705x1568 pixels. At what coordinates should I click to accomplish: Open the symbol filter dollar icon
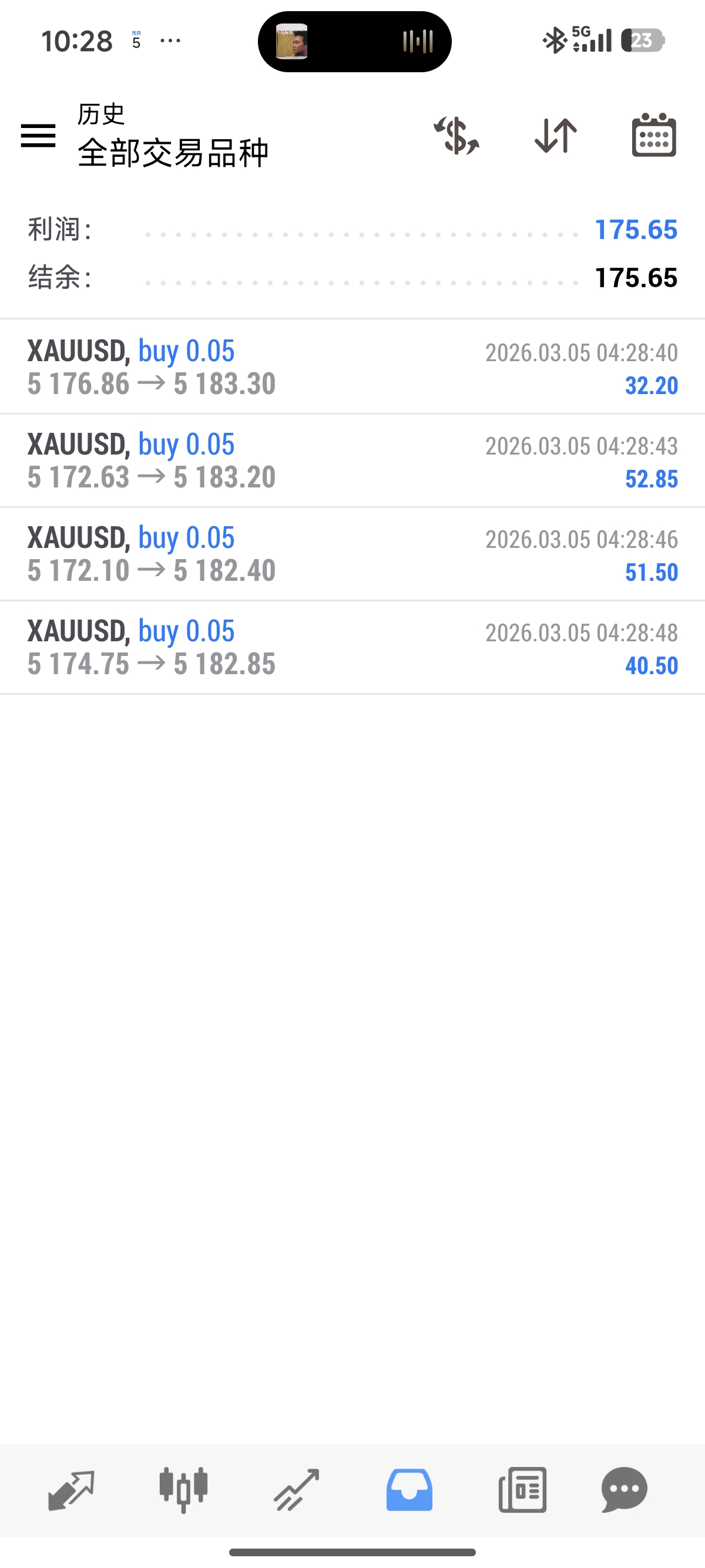[x=456, y=135]
